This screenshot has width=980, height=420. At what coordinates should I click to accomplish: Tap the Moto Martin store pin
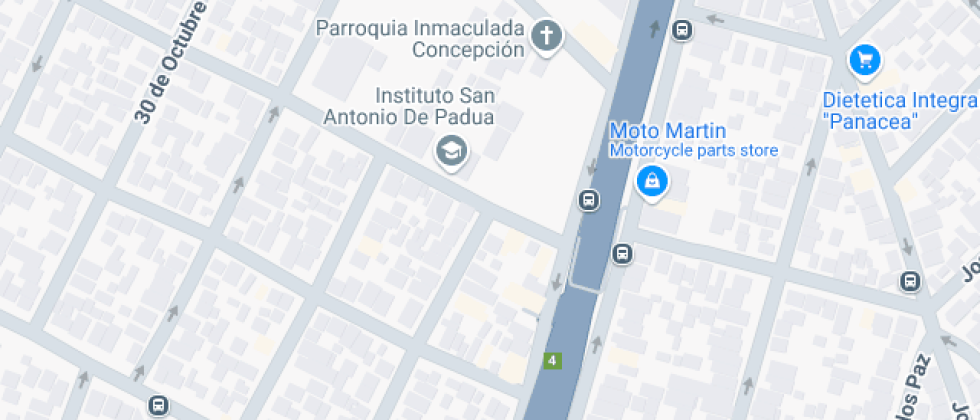[651, 181]
